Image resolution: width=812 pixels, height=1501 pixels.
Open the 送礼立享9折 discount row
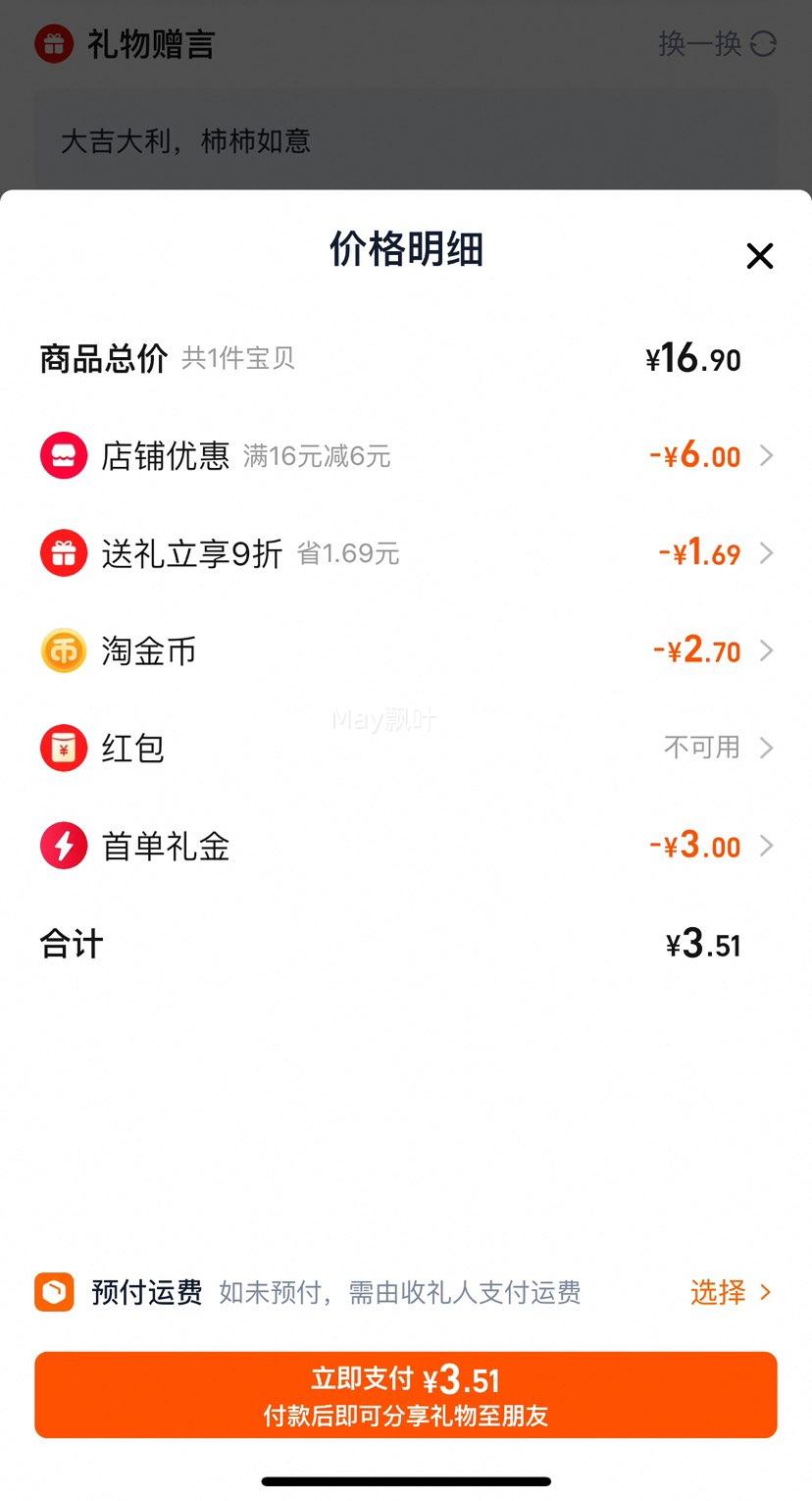coord(406,553)
